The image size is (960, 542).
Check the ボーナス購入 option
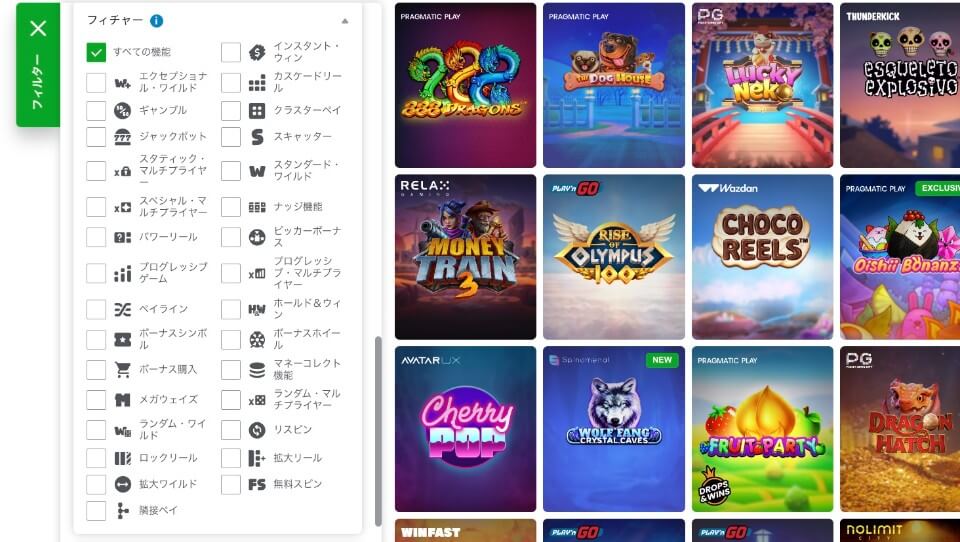(x=96, y=370)
